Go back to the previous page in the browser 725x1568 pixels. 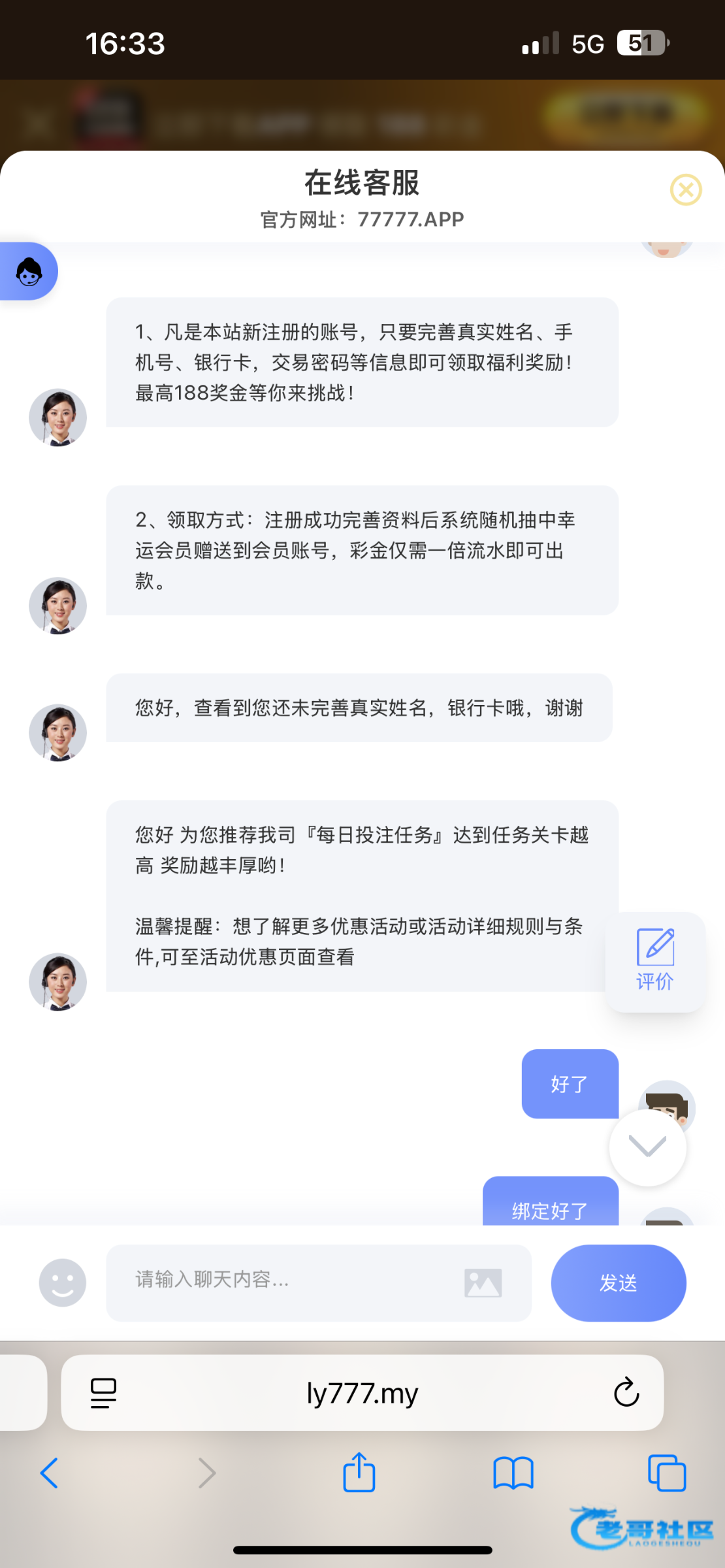(x=50, y=1474)
